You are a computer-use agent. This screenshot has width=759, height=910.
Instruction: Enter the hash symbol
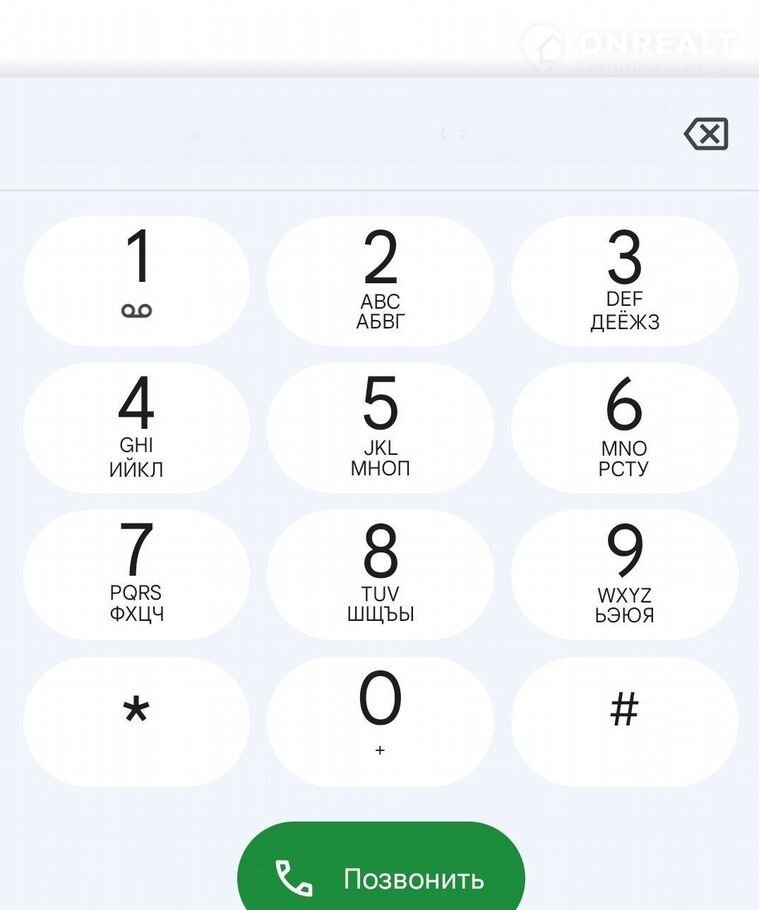click(624, 721)
